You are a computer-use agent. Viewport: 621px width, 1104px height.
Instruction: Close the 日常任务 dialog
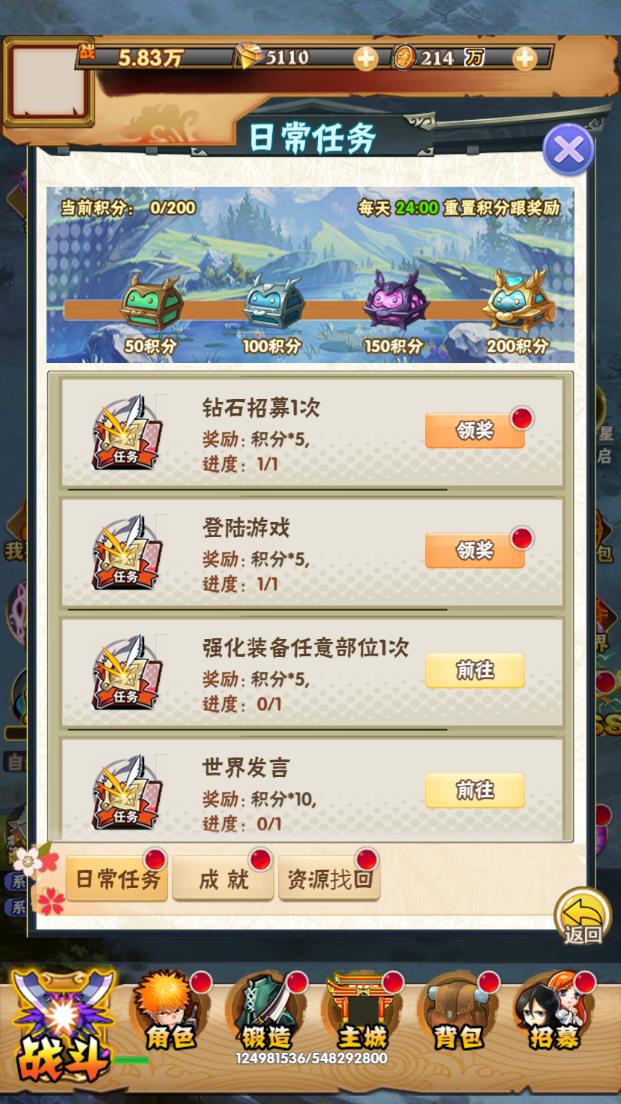[569, 150]
